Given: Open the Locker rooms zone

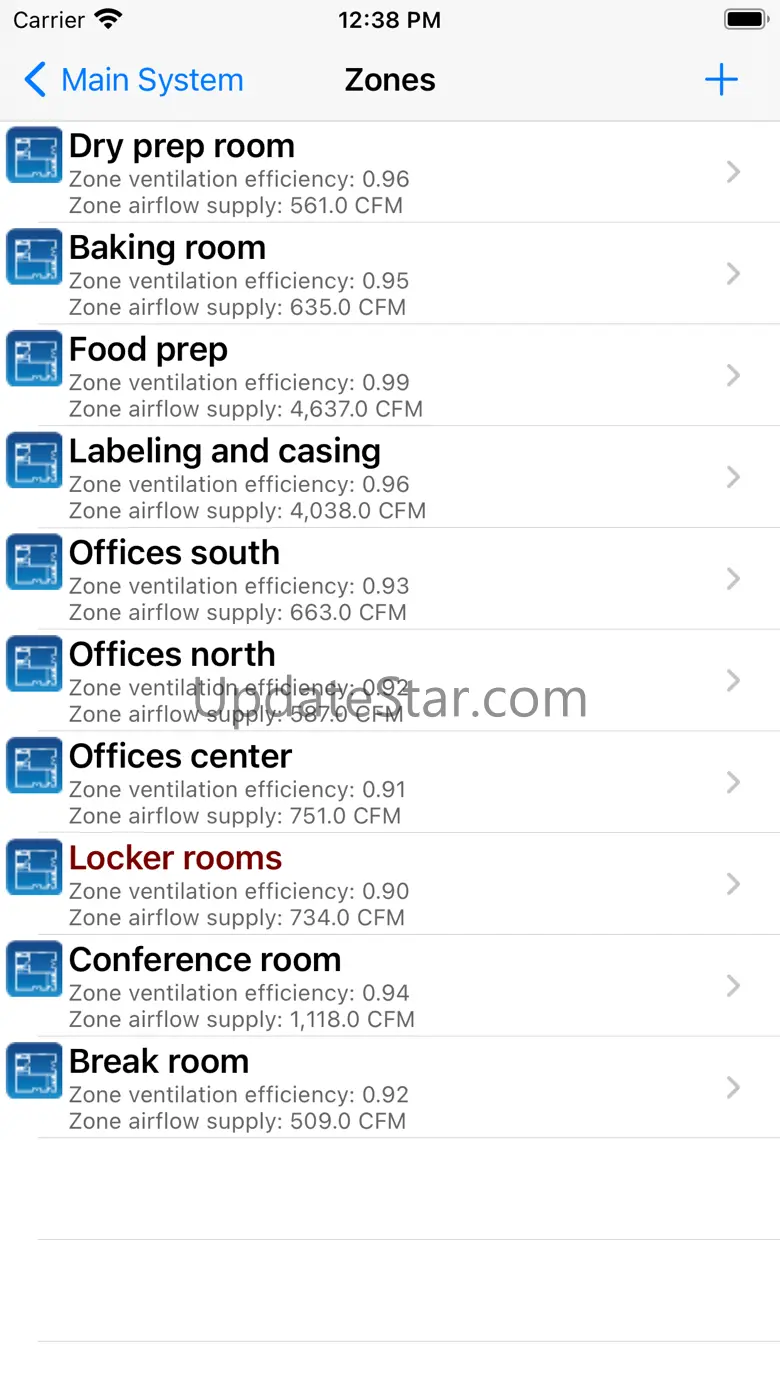Looking at the screenshot, I should click(x=390, y=885).
